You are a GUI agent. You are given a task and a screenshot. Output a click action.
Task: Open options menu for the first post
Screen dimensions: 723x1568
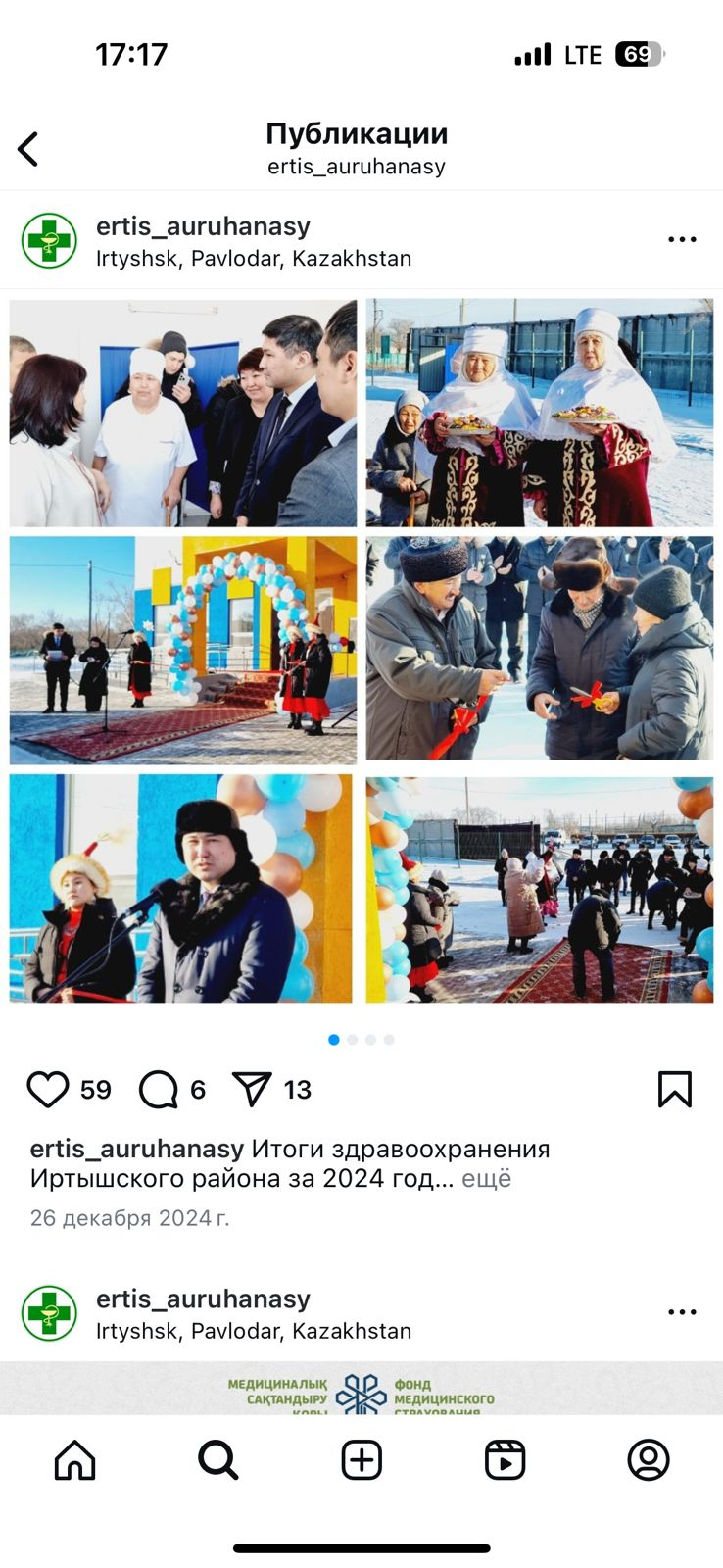(681, 240)
